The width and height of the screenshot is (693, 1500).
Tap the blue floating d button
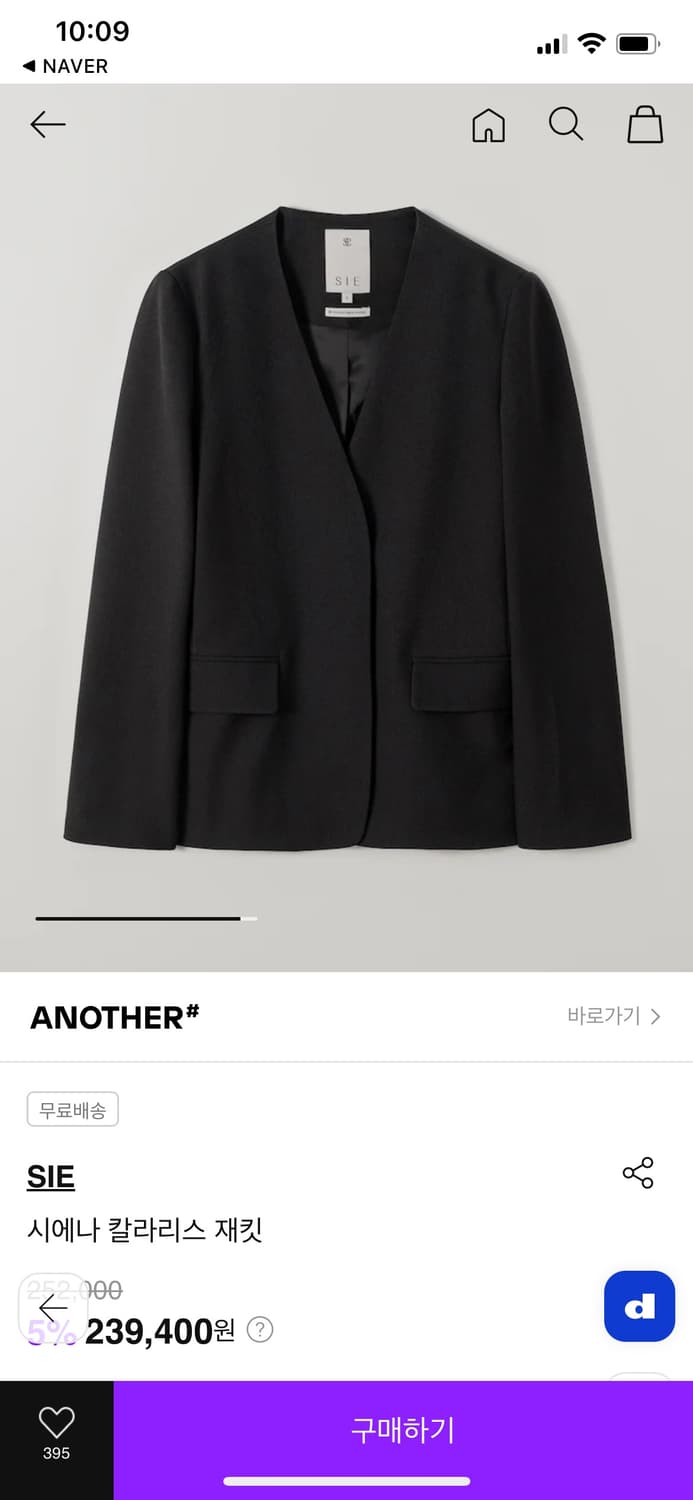[639, 1306]
